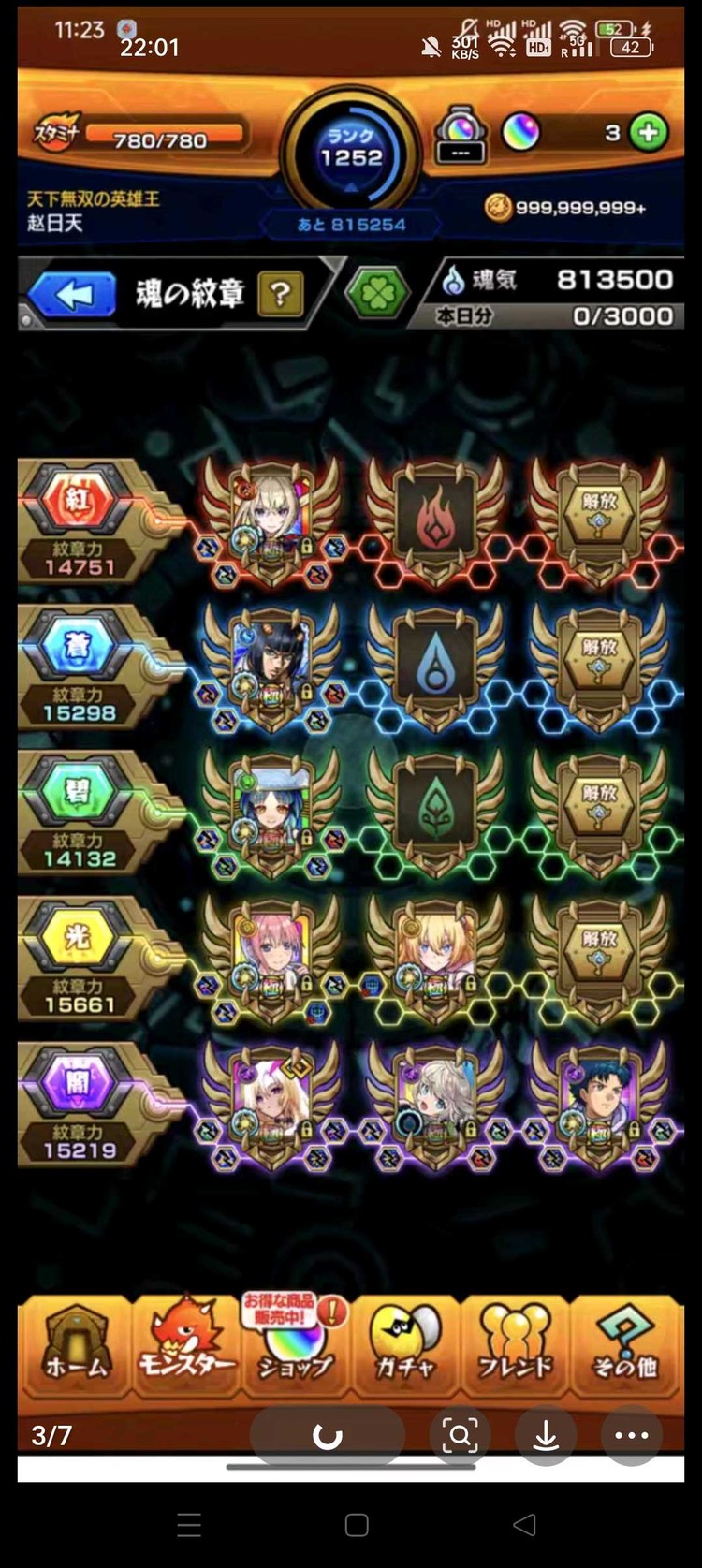Open the 魂の紋章 help question mark
702x1568 pixels.
coord(280,294)
